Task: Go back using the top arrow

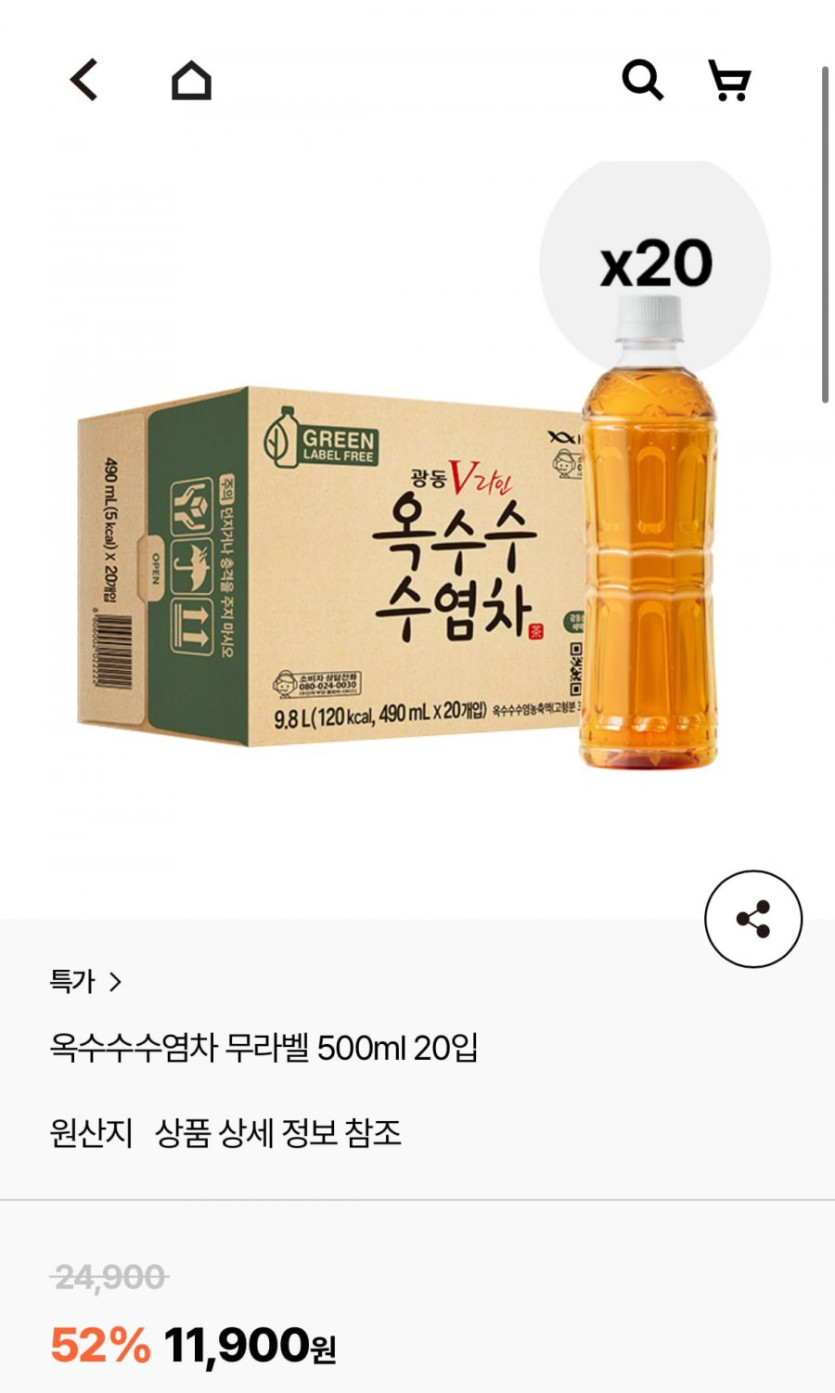Action: point(84,80)
